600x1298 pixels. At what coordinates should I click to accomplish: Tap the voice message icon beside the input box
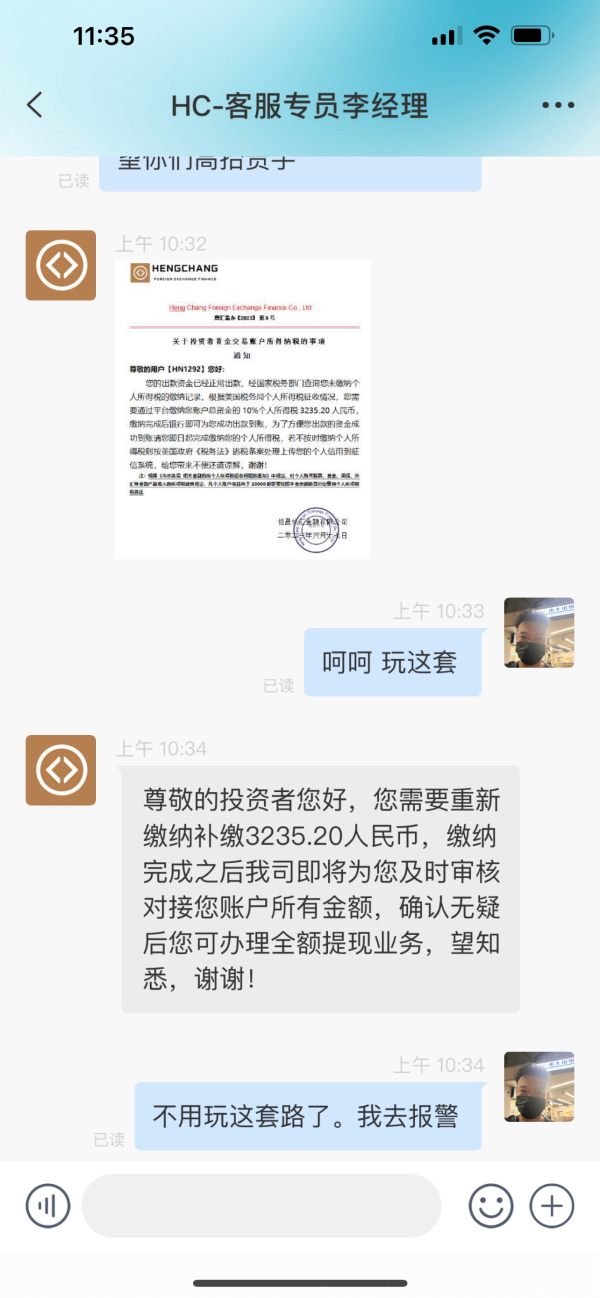point(48,1205)
